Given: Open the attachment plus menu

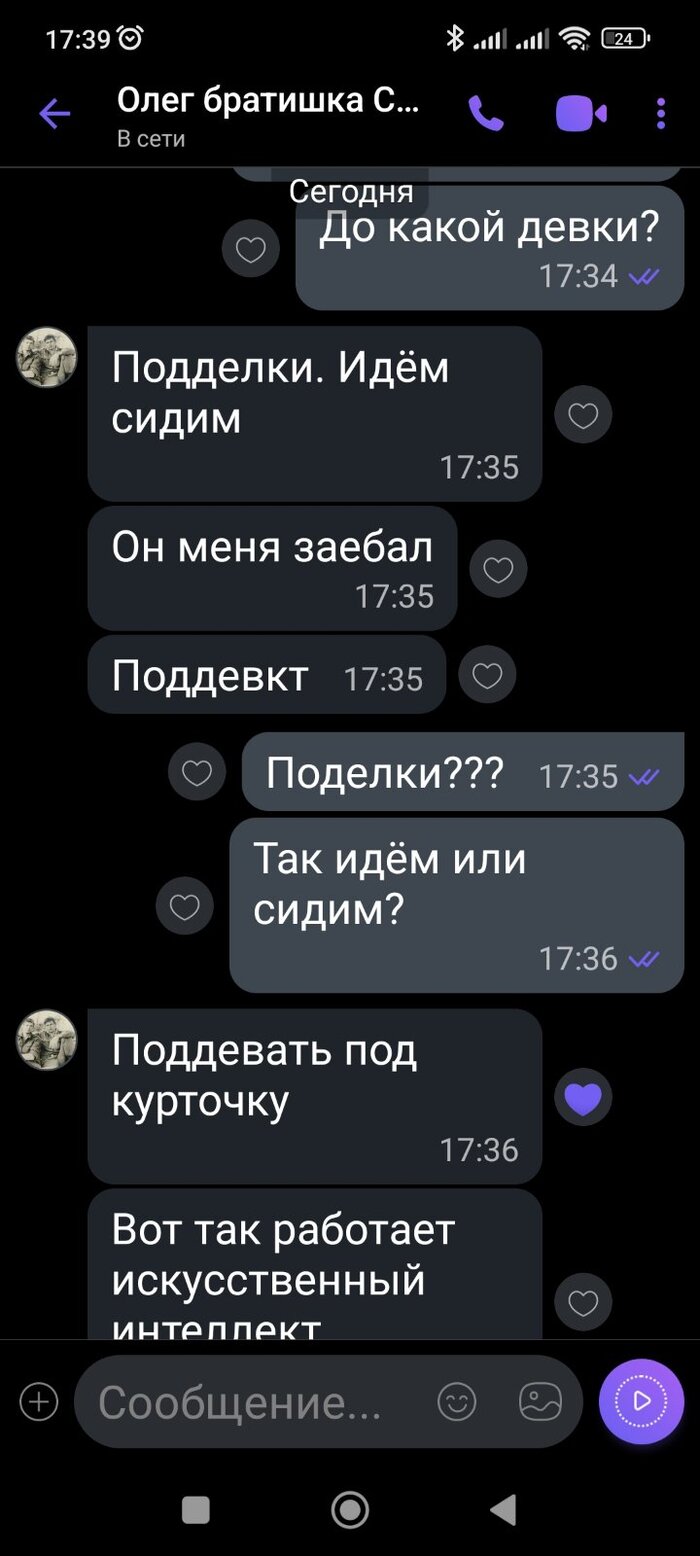Looking at the screenshot, I should pyautogui.click(x=39, y=1401).
